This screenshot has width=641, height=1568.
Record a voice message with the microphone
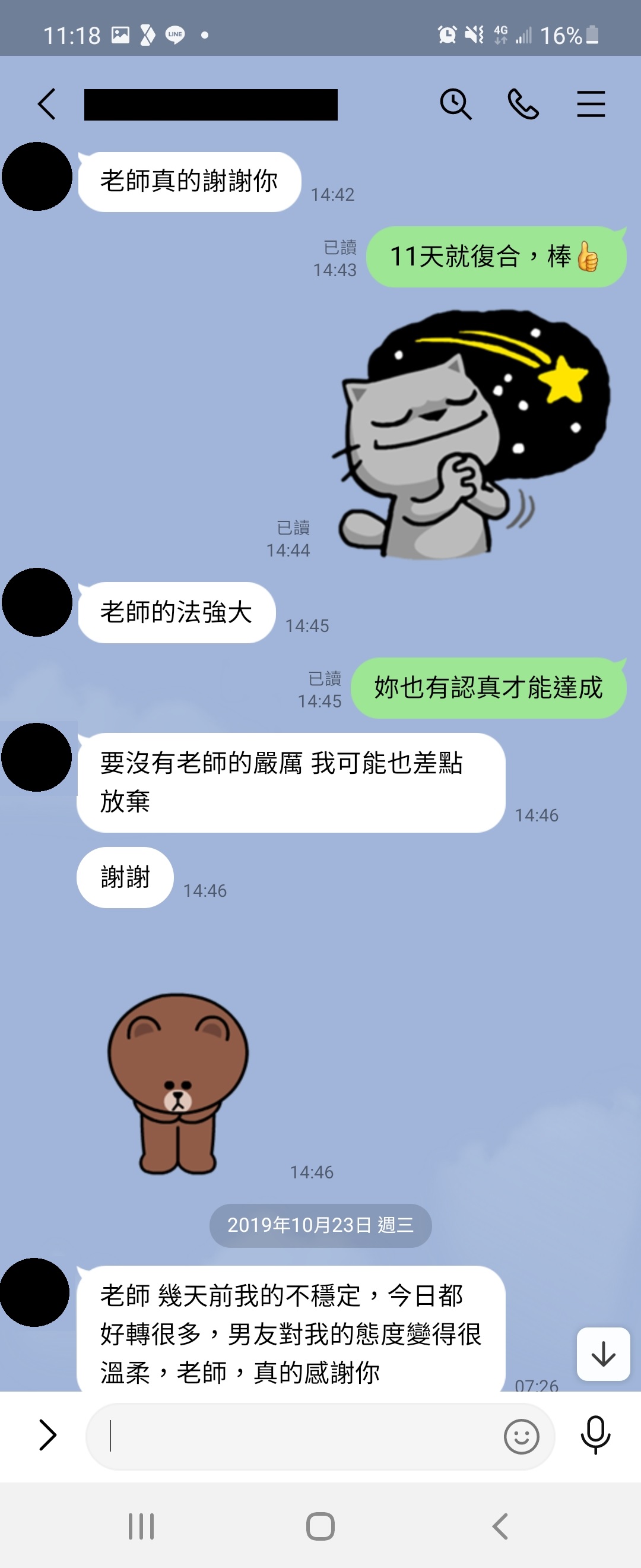[595, 1435]
